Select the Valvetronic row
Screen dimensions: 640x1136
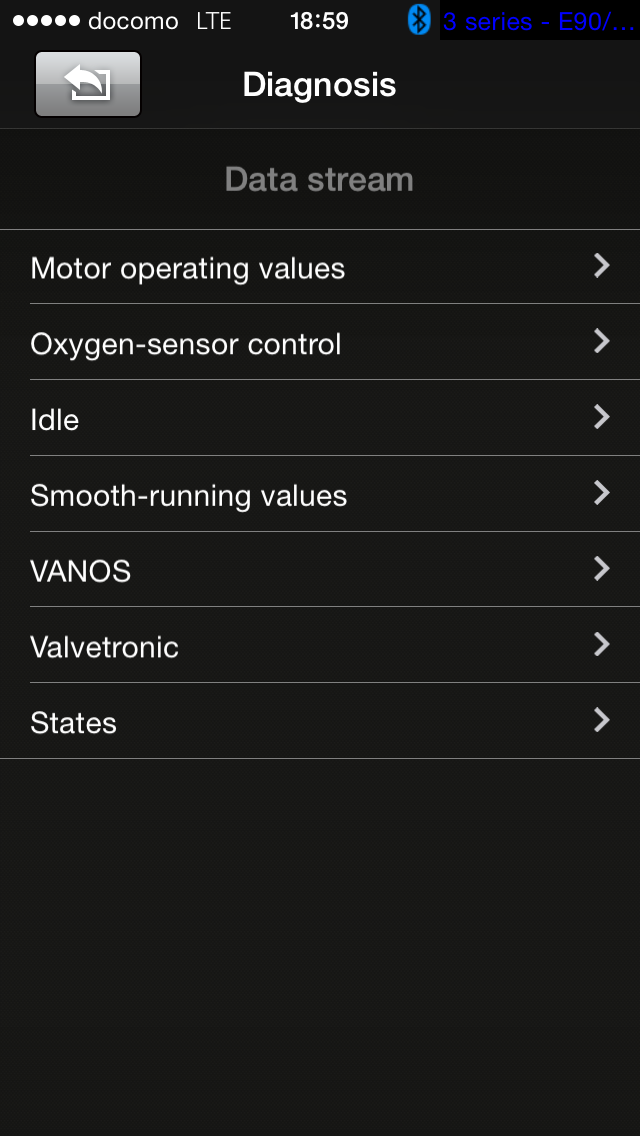pos(320,646)
